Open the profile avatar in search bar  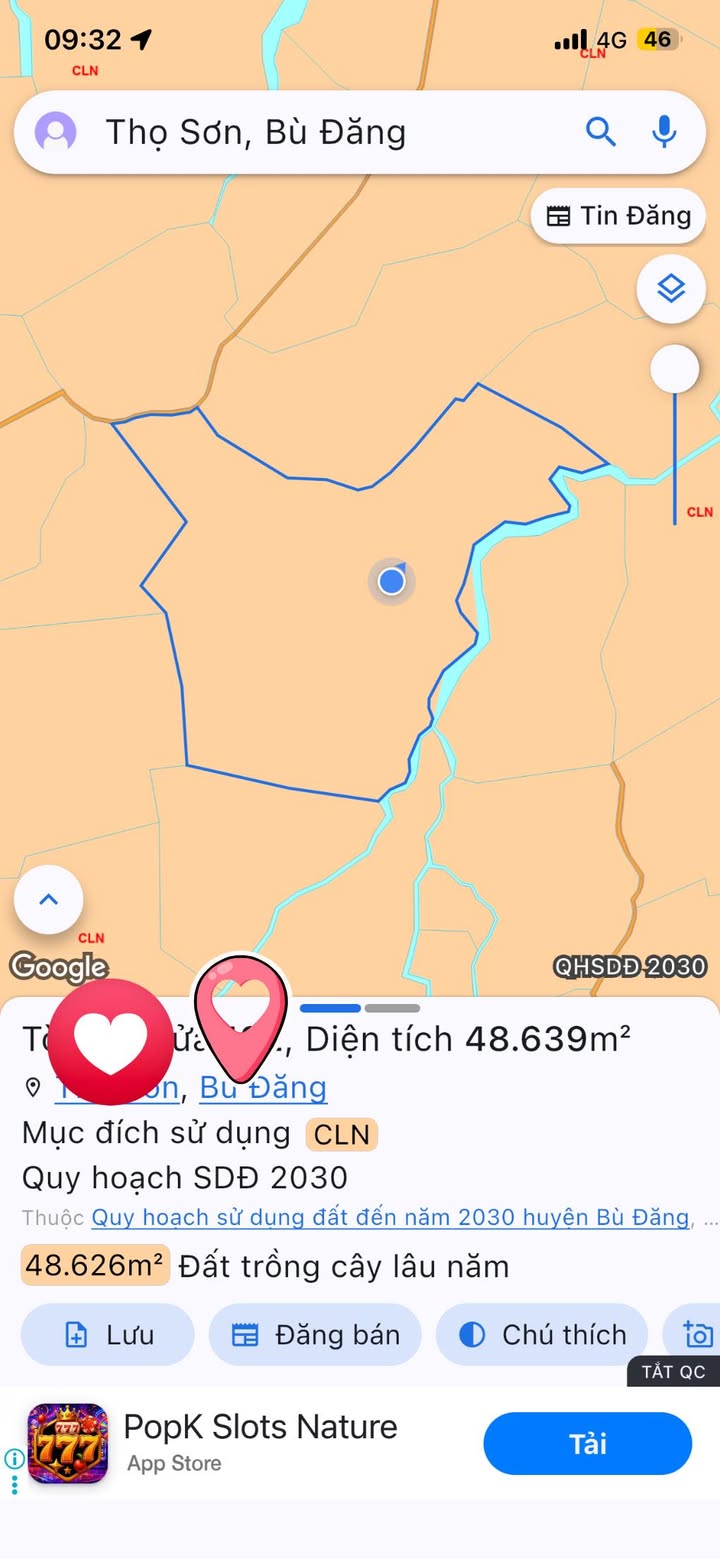coord(56,132)
